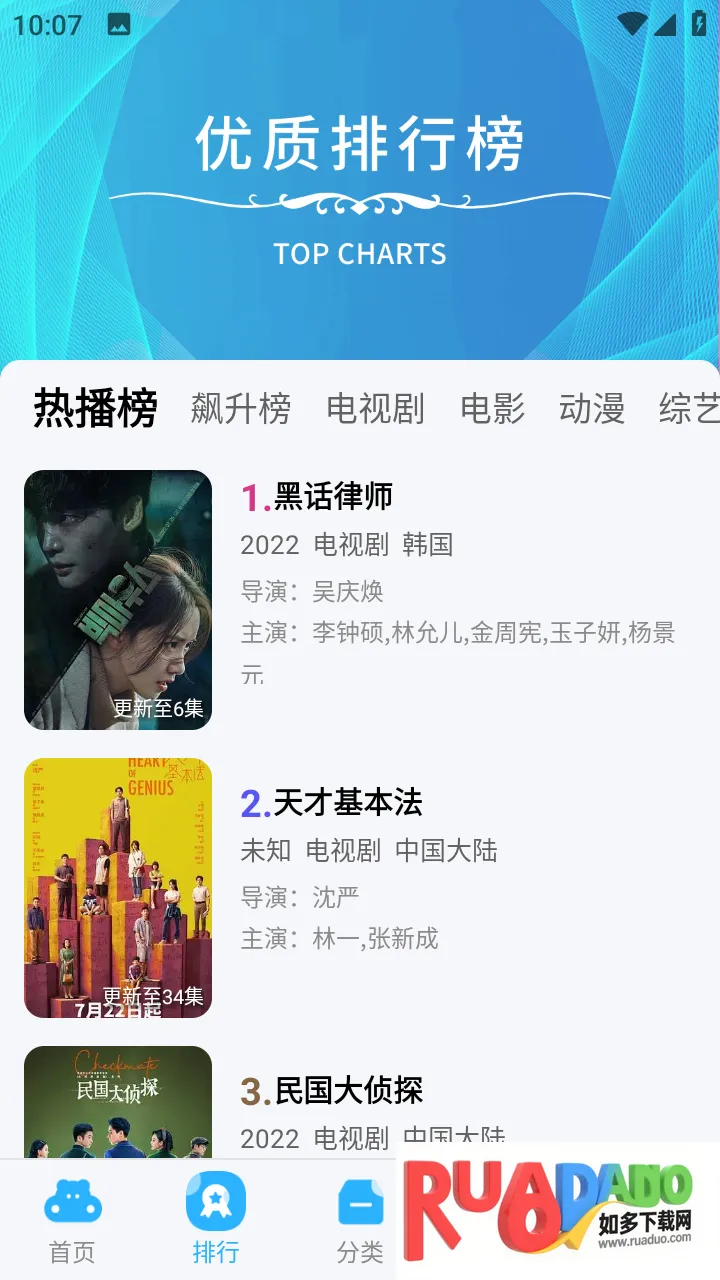Show the 电影 ranking tab
720x1280 pixels.
pyautogui.click(x=492, y=409)
